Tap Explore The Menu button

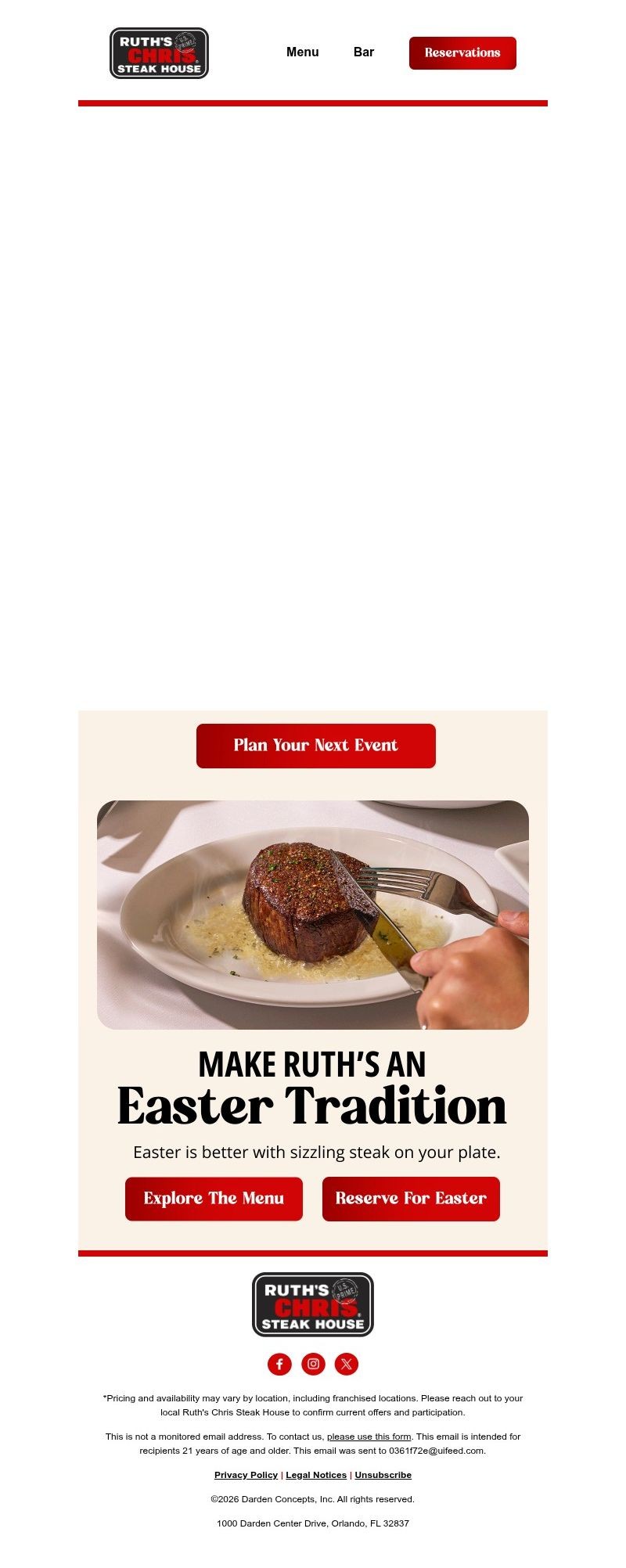(214, 1199)
